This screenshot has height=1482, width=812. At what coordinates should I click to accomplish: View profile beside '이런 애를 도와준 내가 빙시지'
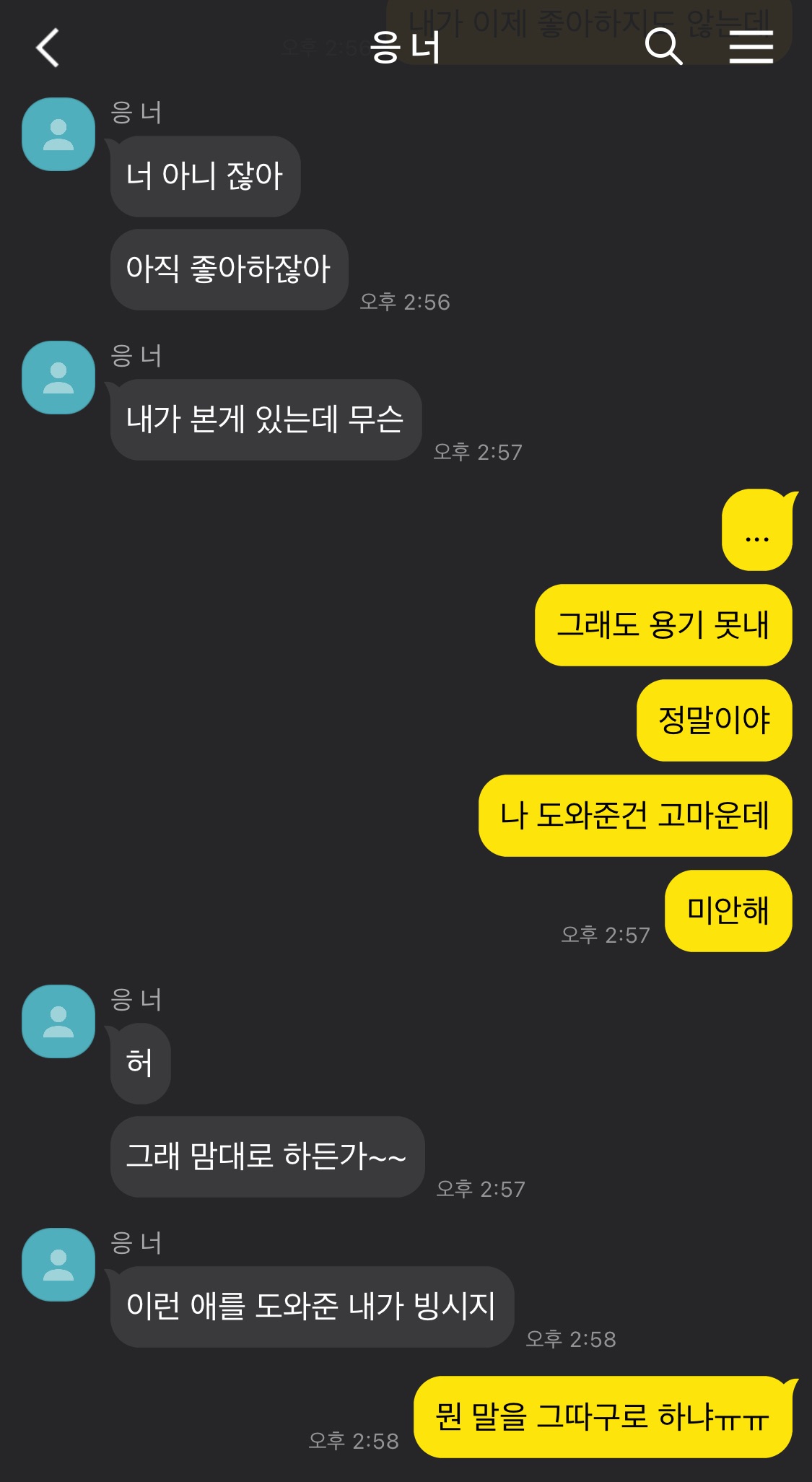pyautogui.click(x=58, y=1265)
